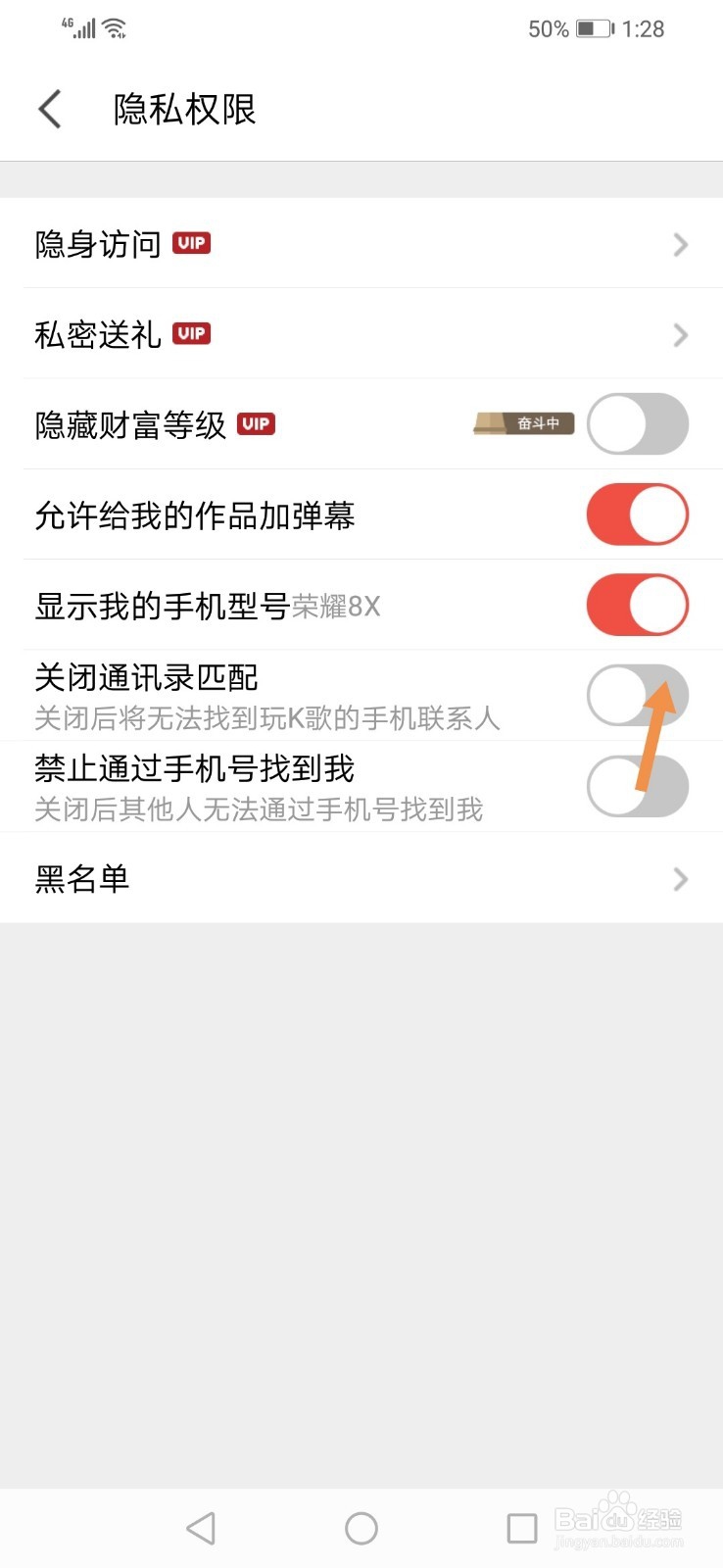Go back from 隐私权限 page
The height and width of the screenshot is (1568, 723).
[x=50, y=109]
